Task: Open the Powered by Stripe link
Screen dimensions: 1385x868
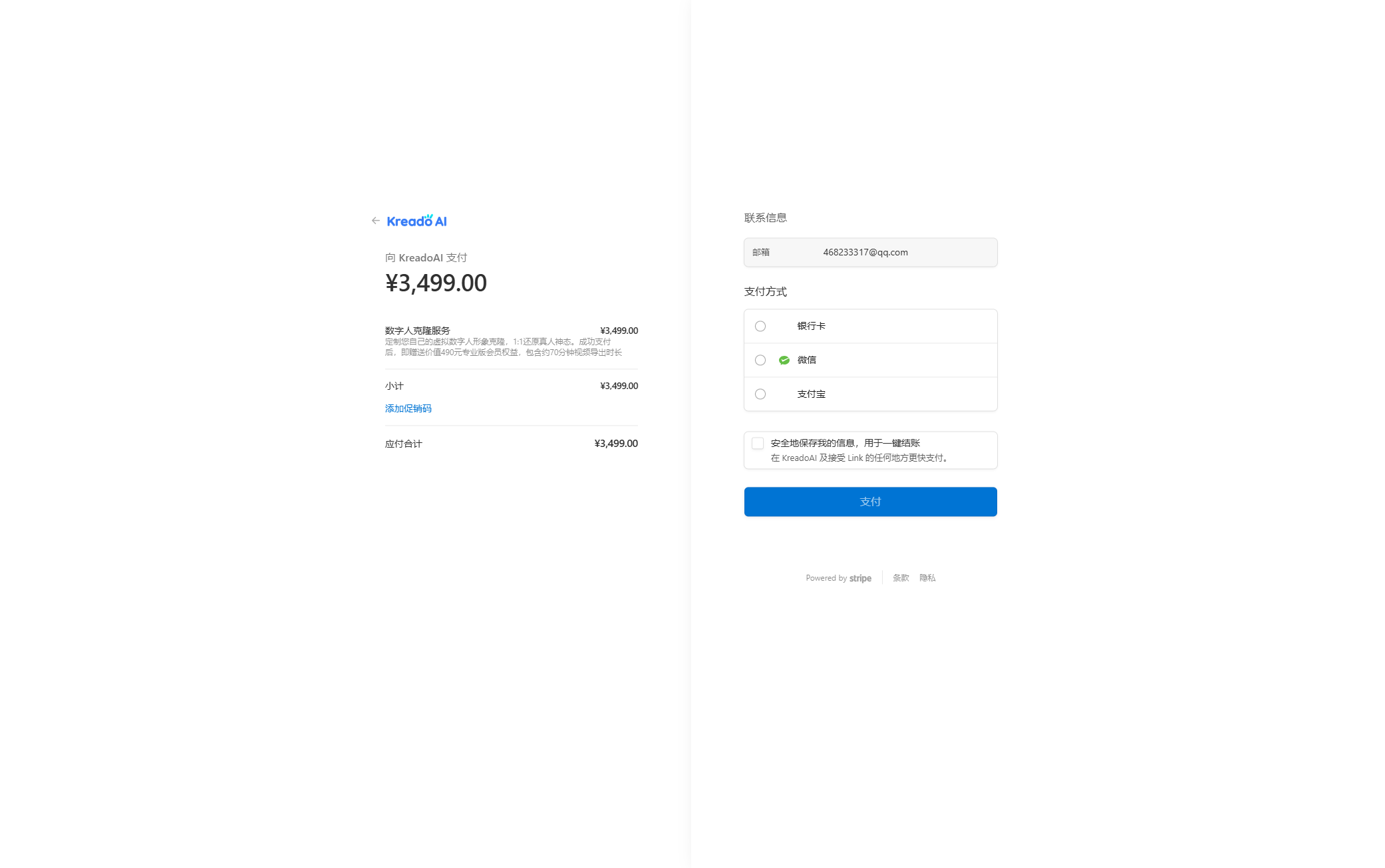Action: (838, 578)
